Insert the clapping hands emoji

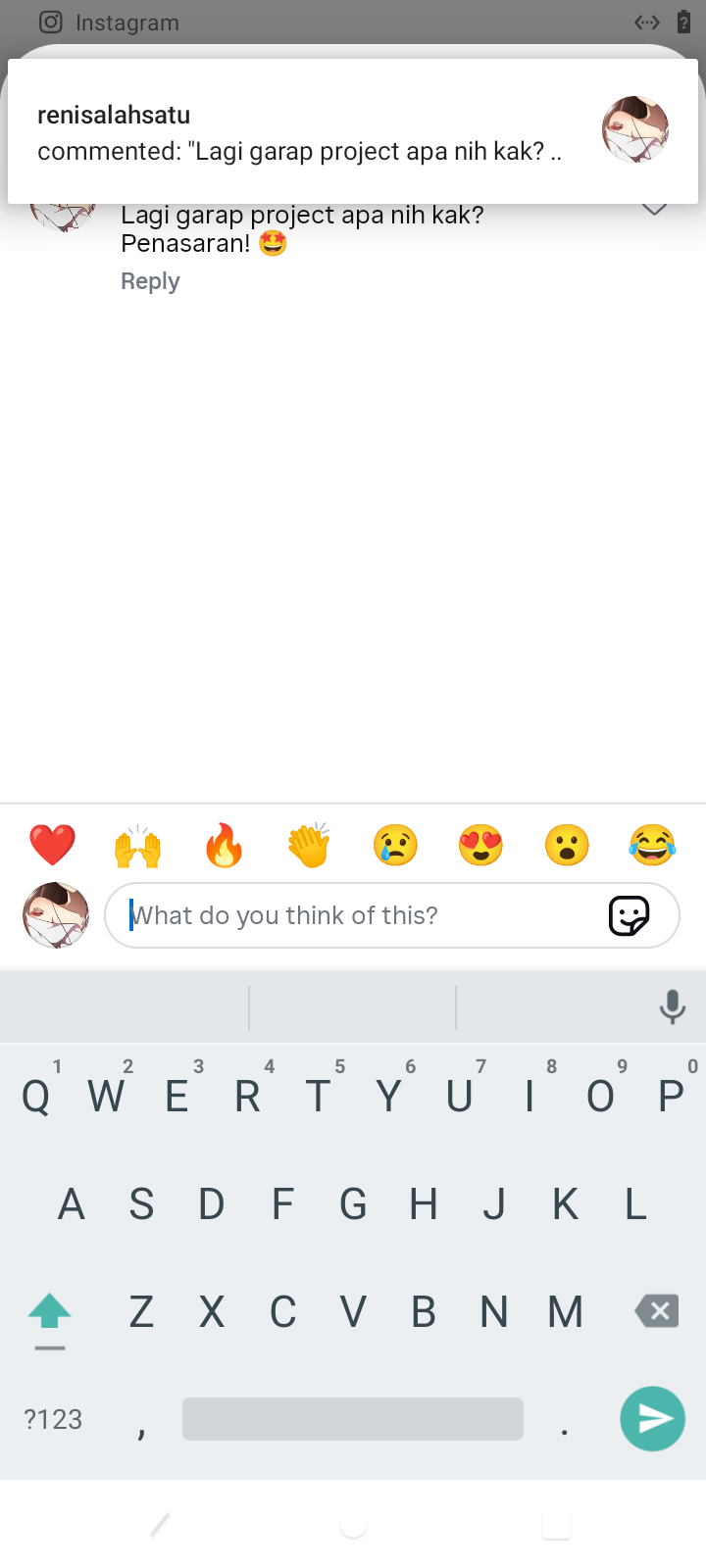coord(310,845)
